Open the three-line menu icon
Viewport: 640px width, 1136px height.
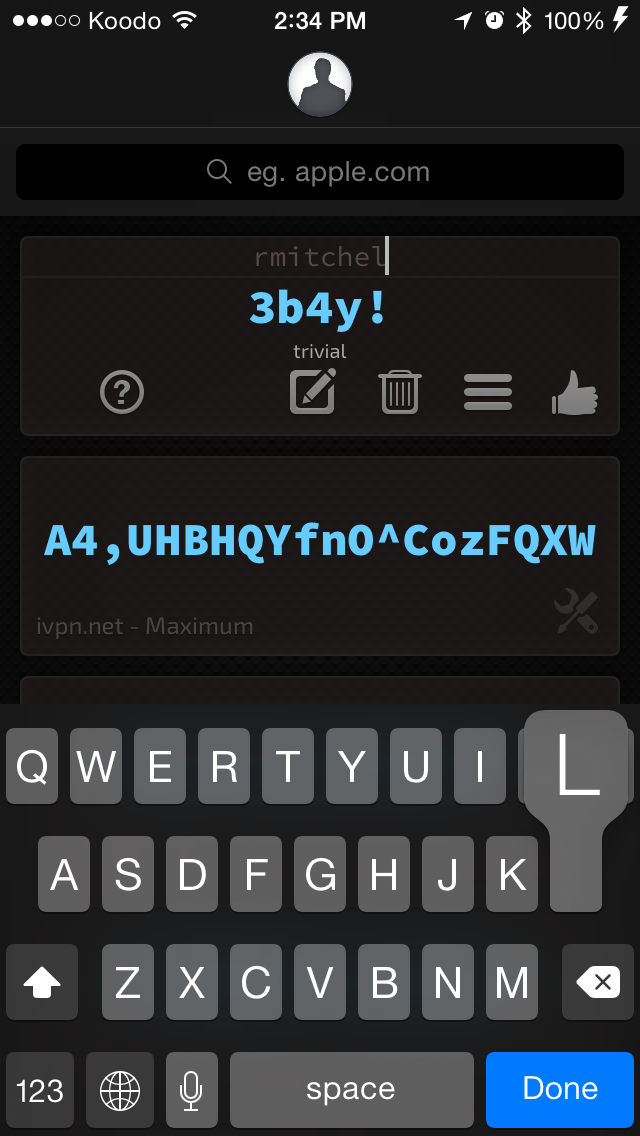(x=488, y=392)
